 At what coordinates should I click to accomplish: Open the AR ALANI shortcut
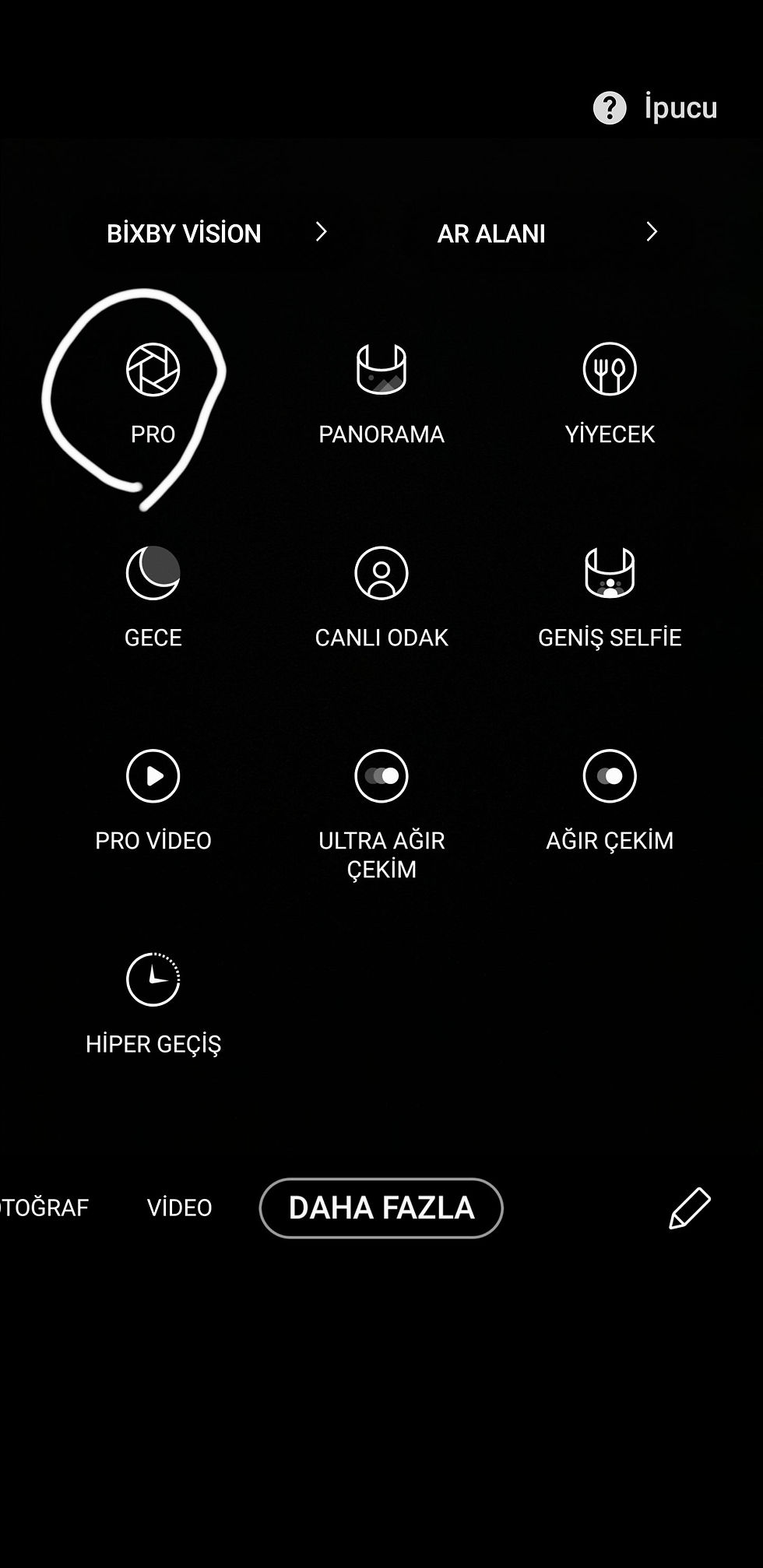tap(491, 232)
